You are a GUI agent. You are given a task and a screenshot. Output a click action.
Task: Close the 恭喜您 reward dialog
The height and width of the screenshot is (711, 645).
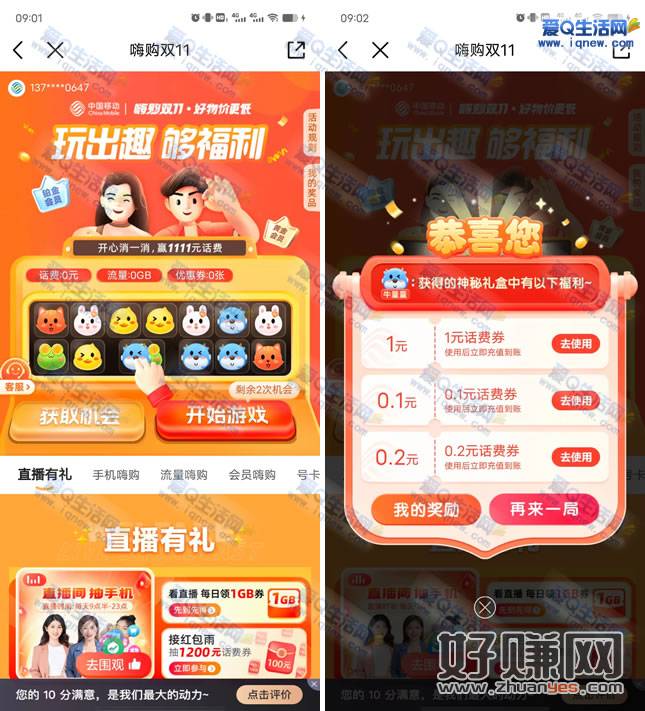coord(484,607)
